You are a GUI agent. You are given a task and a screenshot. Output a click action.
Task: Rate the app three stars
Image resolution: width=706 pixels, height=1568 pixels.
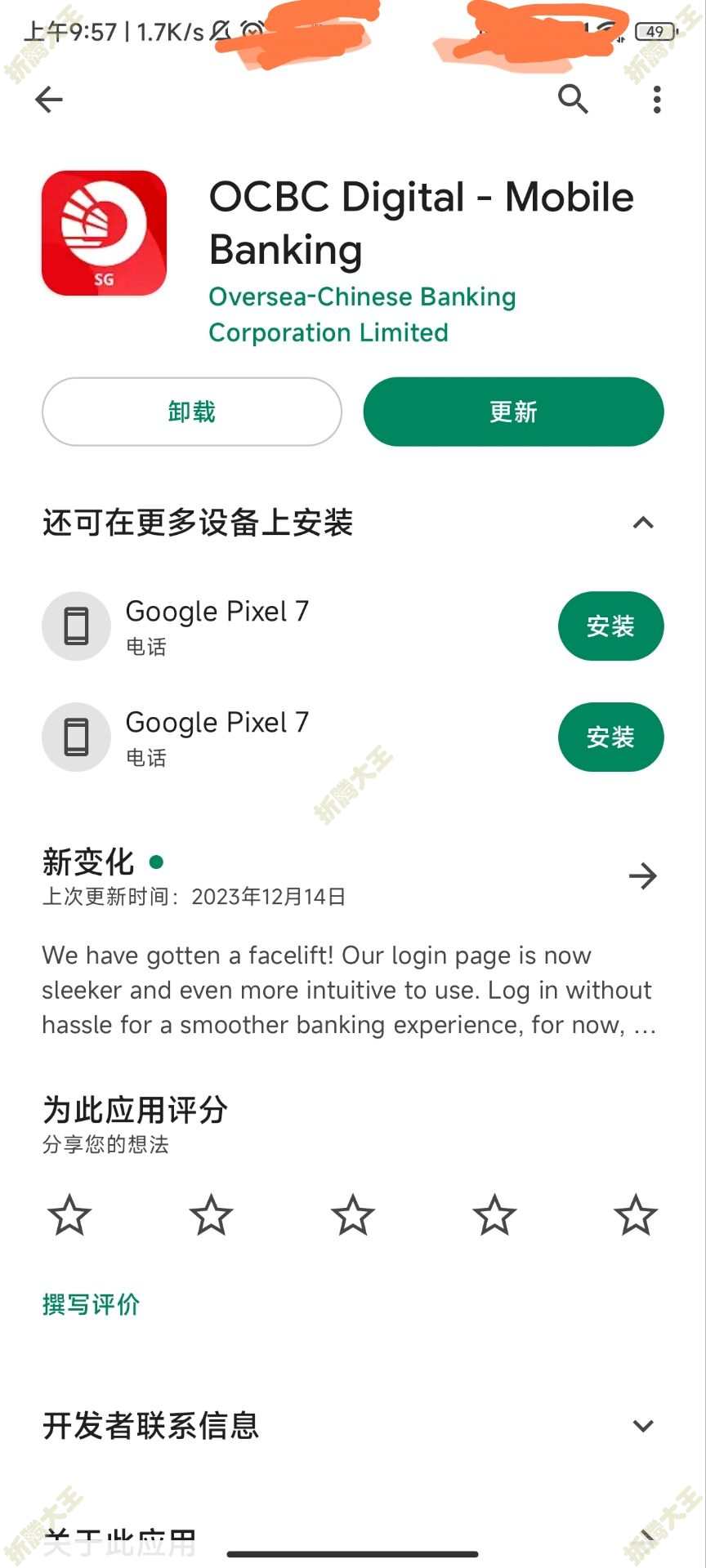[353, 1215]
